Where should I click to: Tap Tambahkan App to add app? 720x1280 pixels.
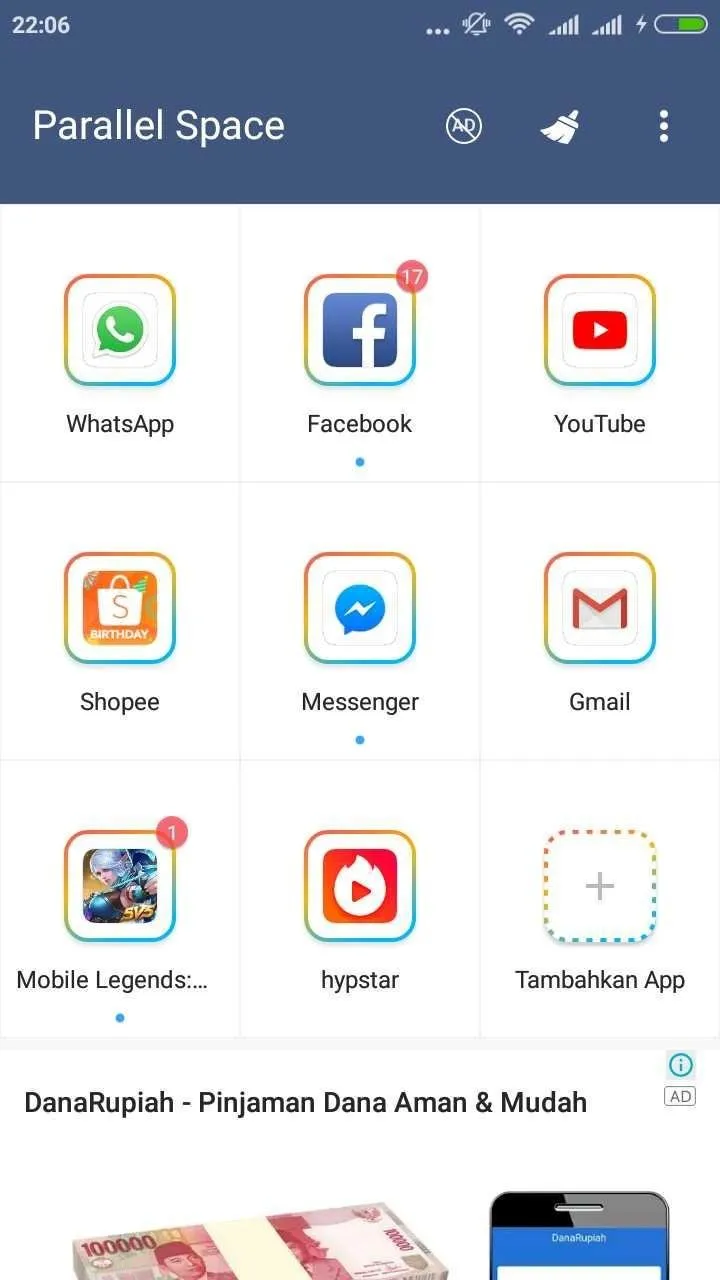coord(600,886)
